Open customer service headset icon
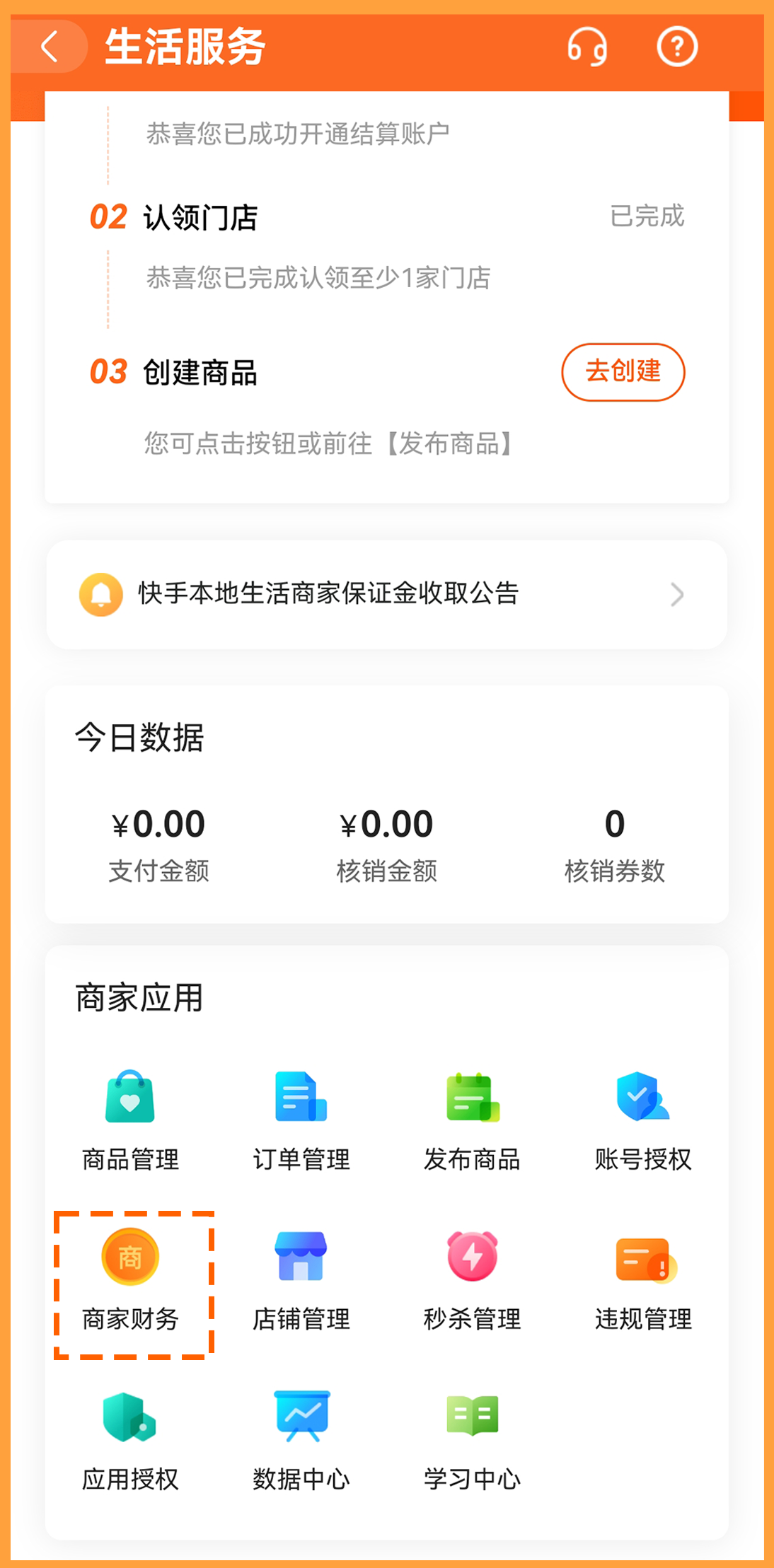 point(587,47)
